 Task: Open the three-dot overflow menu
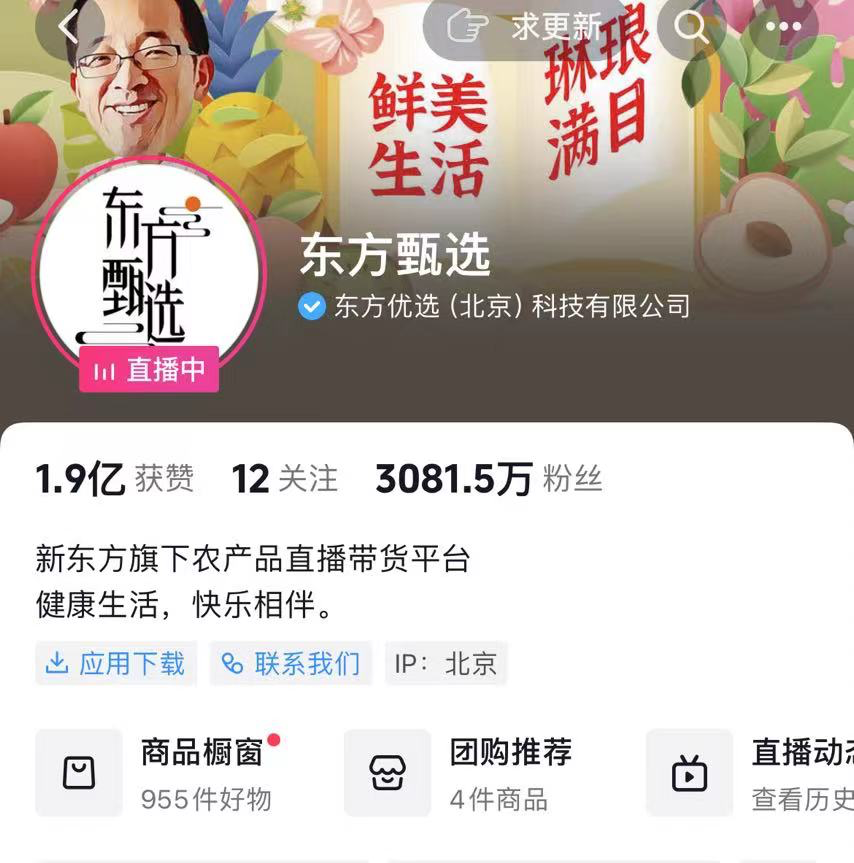click(x=784, y=27)
